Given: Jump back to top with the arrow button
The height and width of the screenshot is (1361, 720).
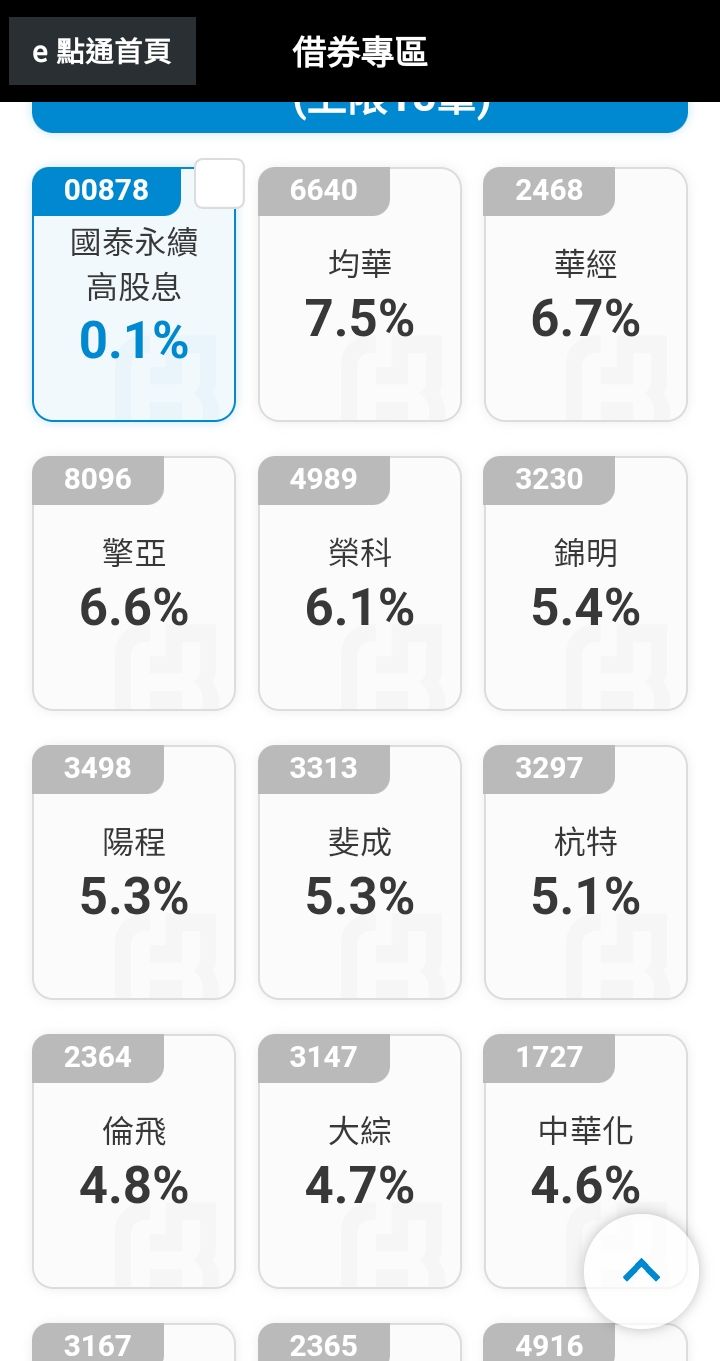Looking at the screenshot, I should (641, 1271).
